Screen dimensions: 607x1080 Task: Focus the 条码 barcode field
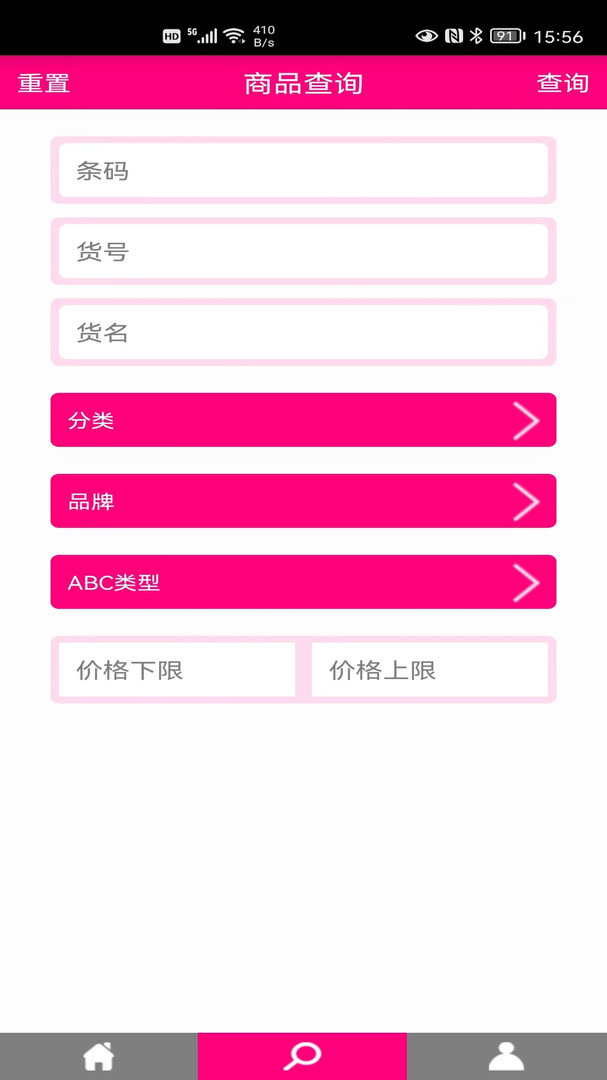(303, 171)
